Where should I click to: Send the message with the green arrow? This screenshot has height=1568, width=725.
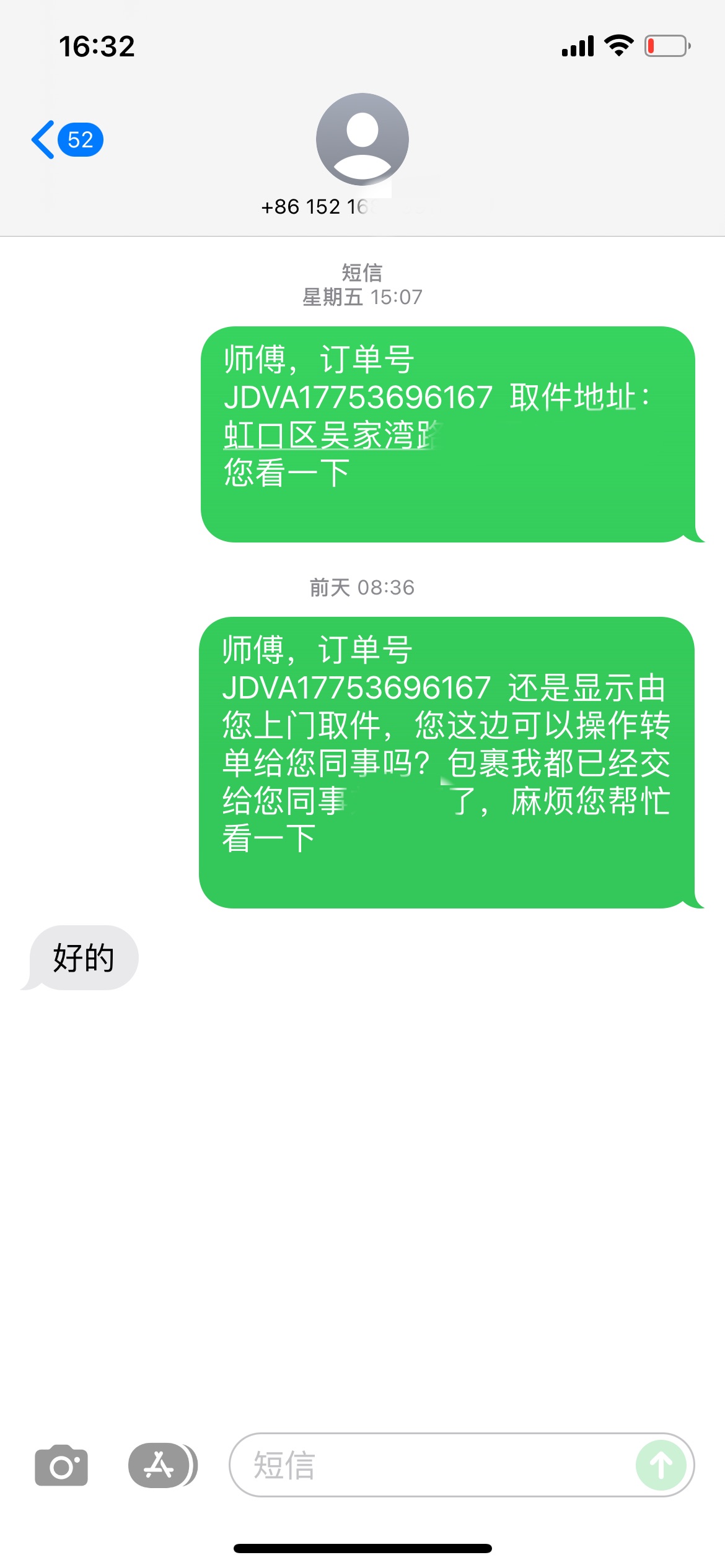tap(661, 1465)
